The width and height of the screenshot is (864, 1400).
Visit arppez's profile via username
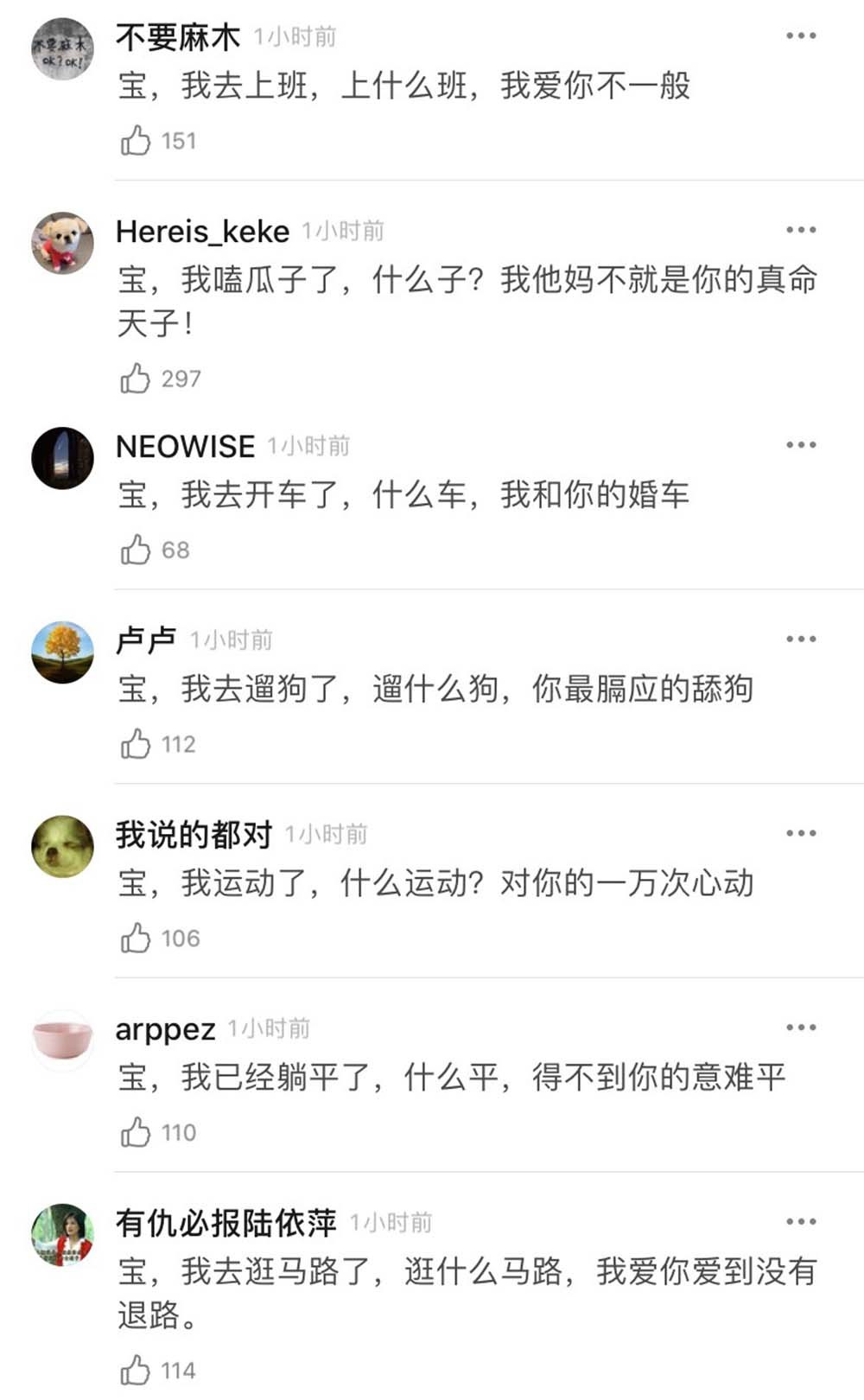(x=165, y=1029)
